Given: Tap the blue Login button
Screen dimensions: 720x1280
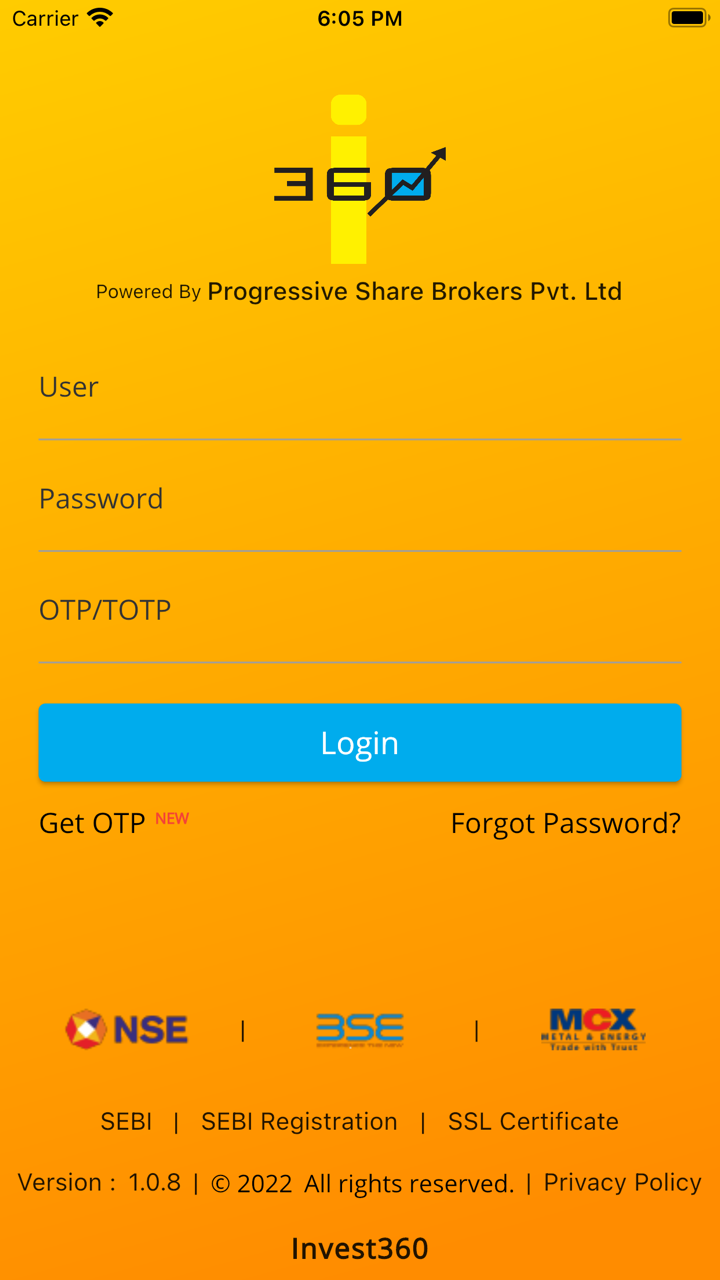Looking at the screenshot, I should coord(360,743).
